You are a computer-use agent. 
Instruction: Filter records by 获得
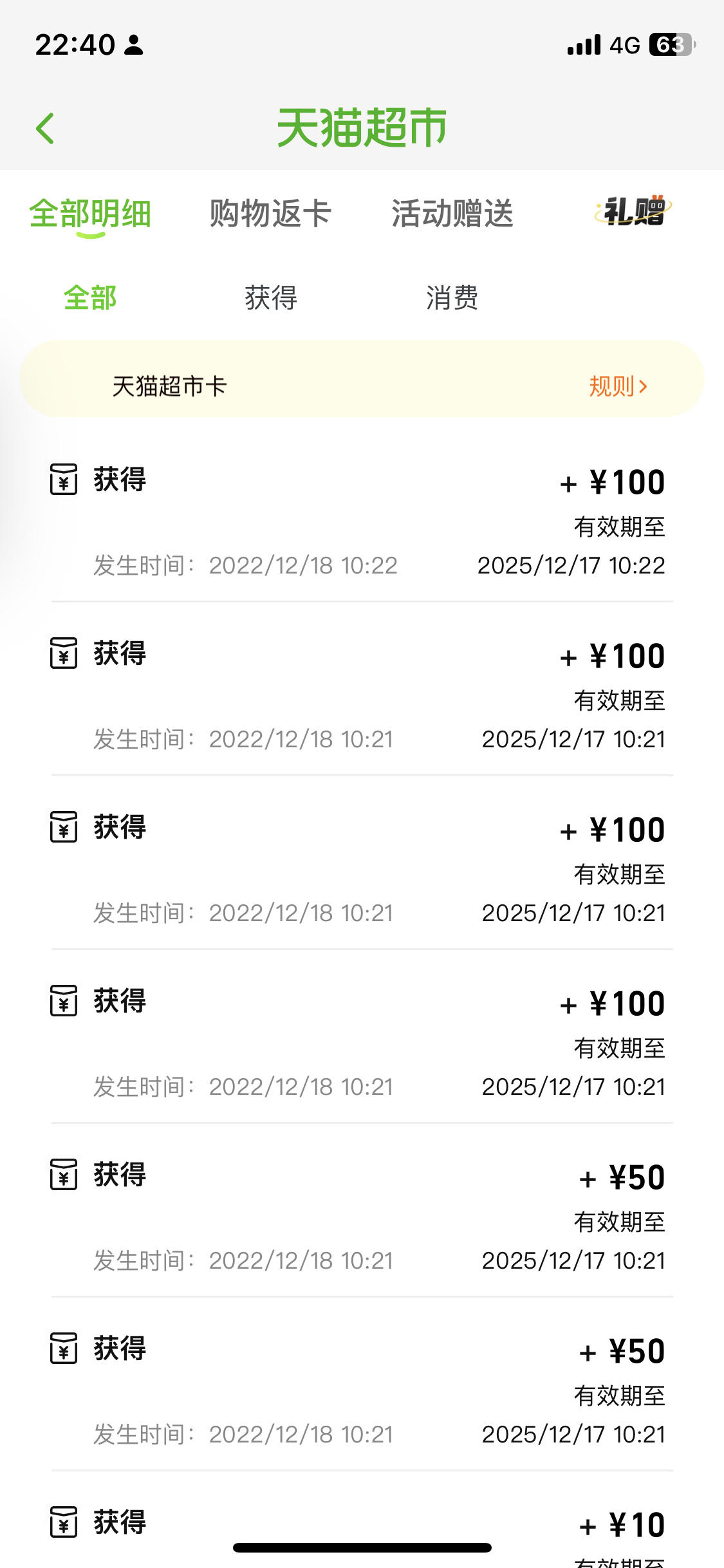point(271,298)
